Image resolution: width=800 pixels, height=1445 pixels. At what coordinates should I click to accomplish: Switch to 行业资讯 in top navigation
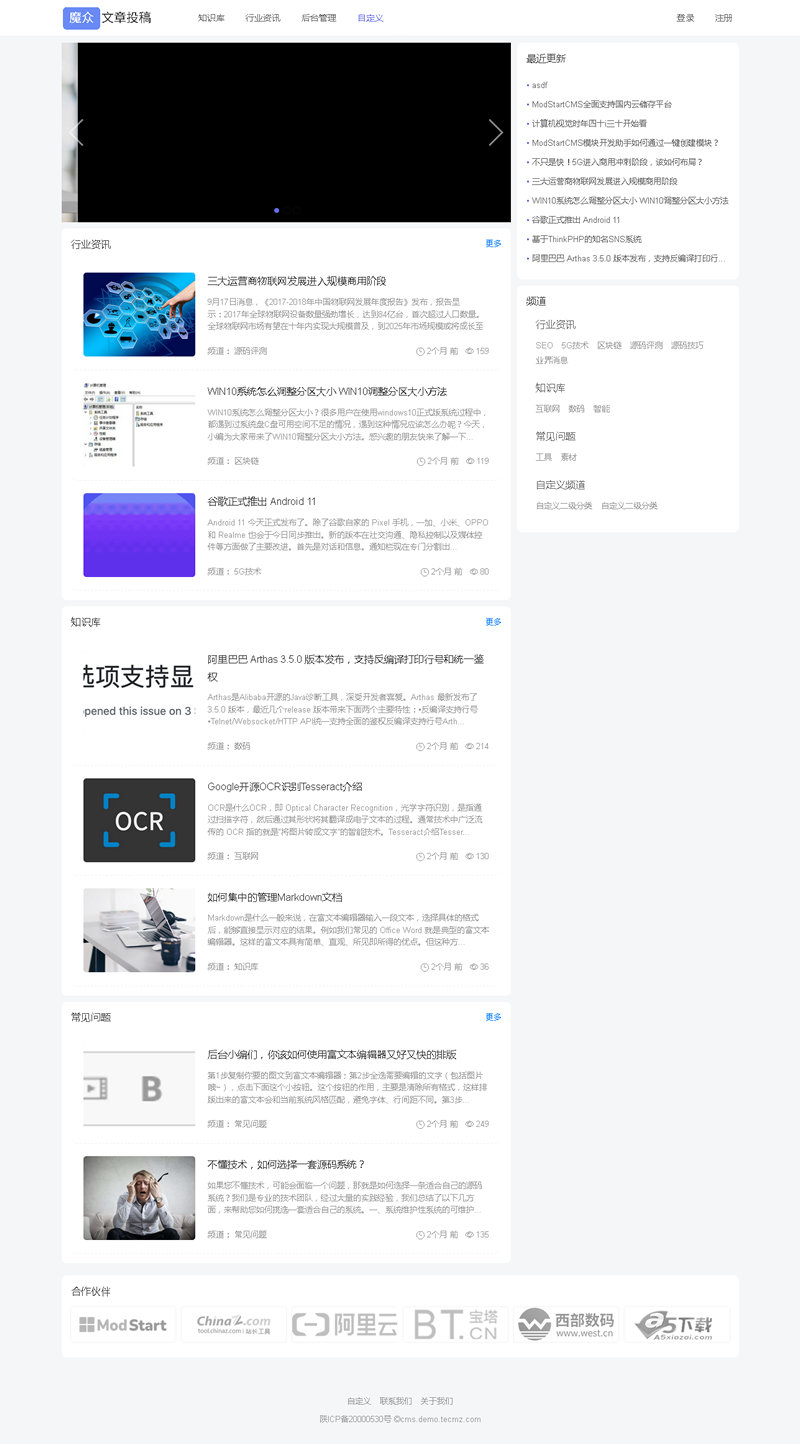click(263, 18)
